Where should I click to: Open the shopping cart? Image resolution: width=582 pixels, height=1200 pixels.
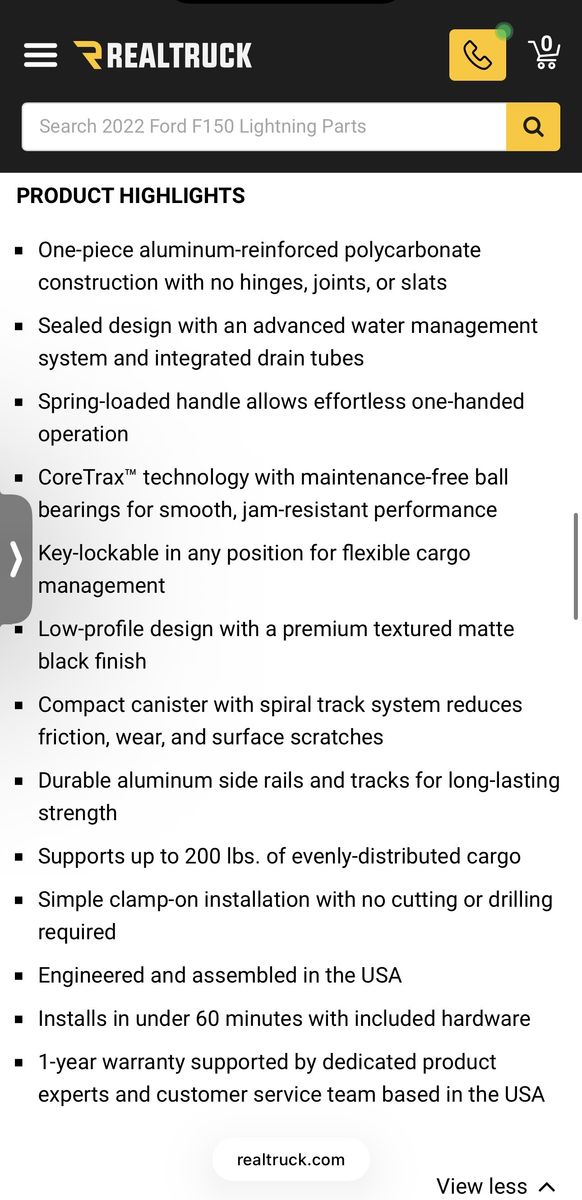click(543, 53)
